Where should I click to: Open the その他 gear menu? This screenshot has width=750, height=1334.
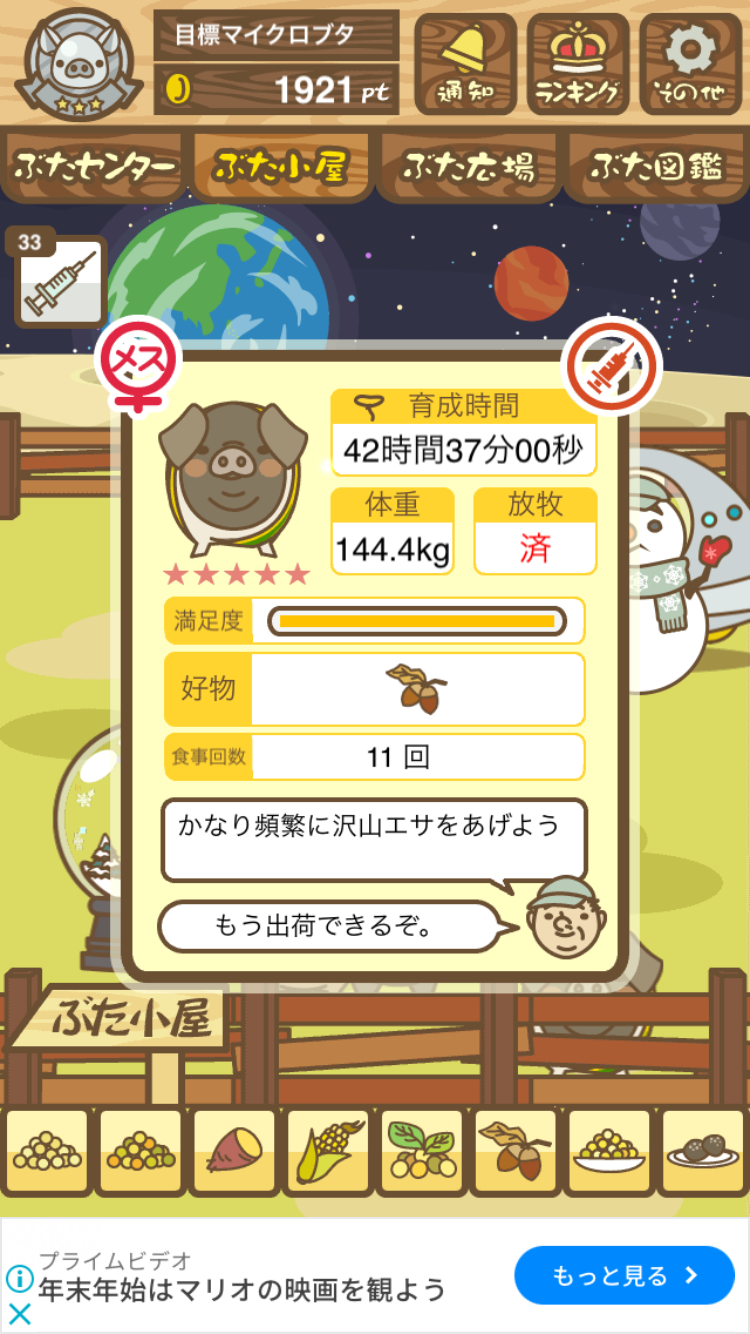pos(690,63)
